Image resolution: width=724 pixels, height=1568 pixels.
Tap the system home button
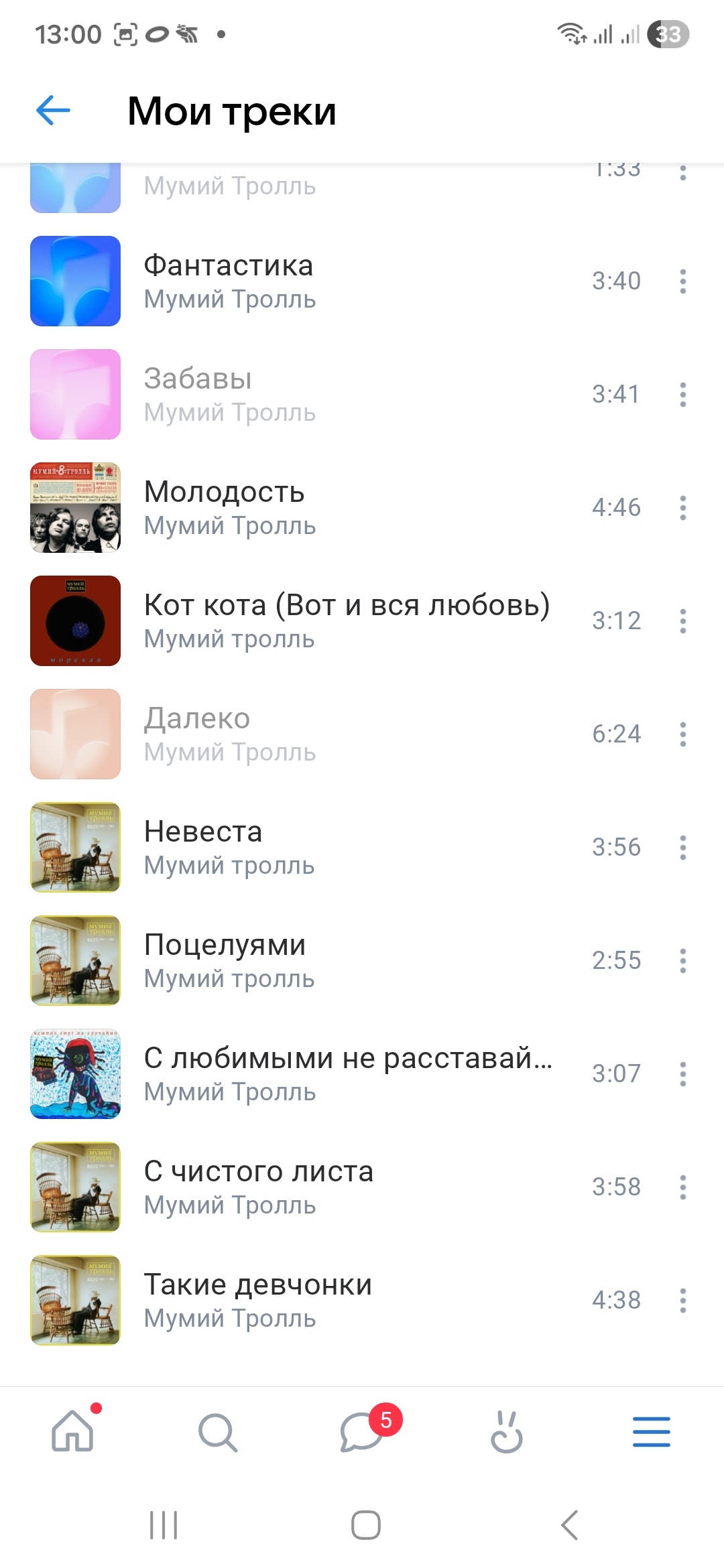[366, 1525]
